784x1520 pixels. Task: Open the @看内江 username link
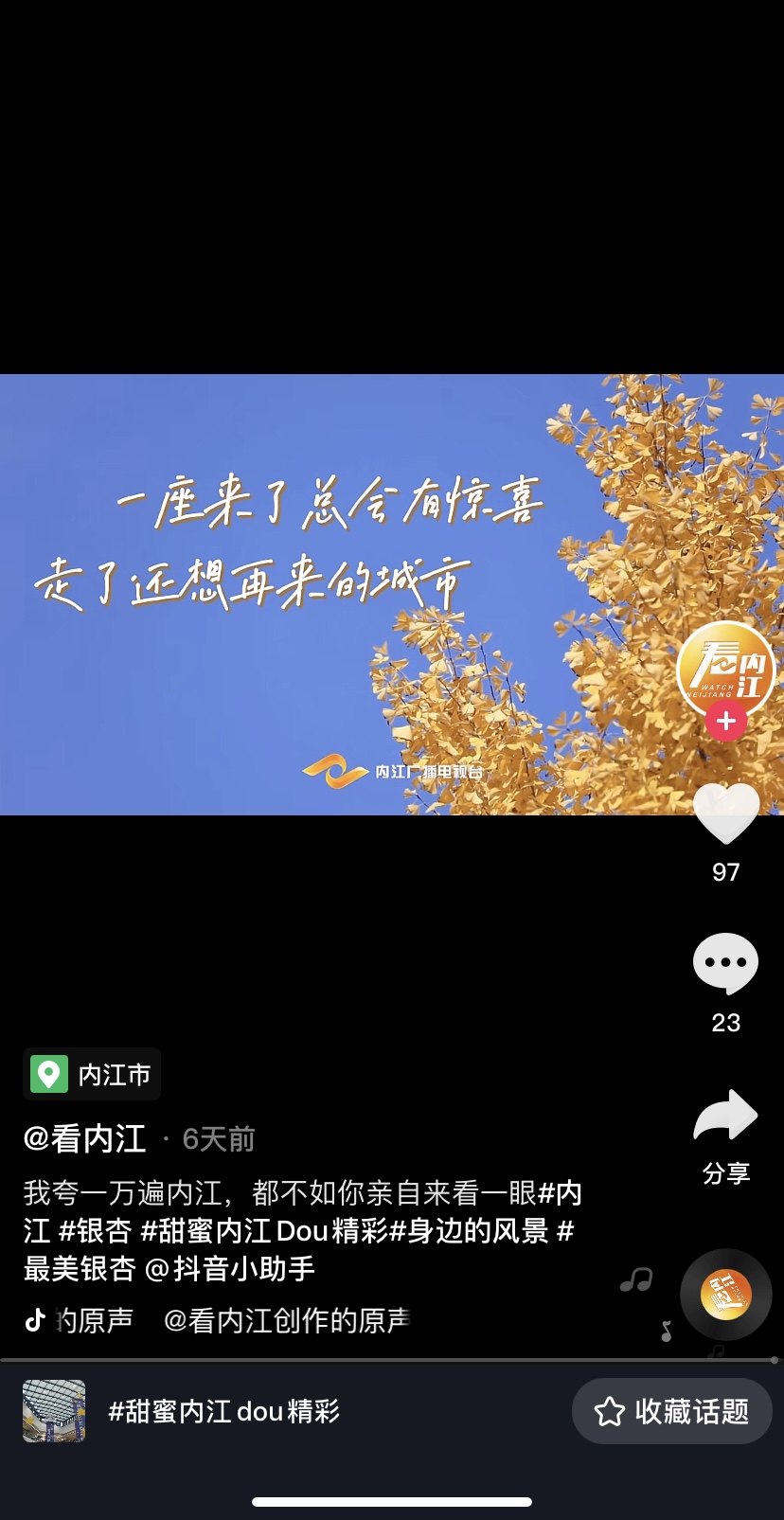coord(85,1138)
